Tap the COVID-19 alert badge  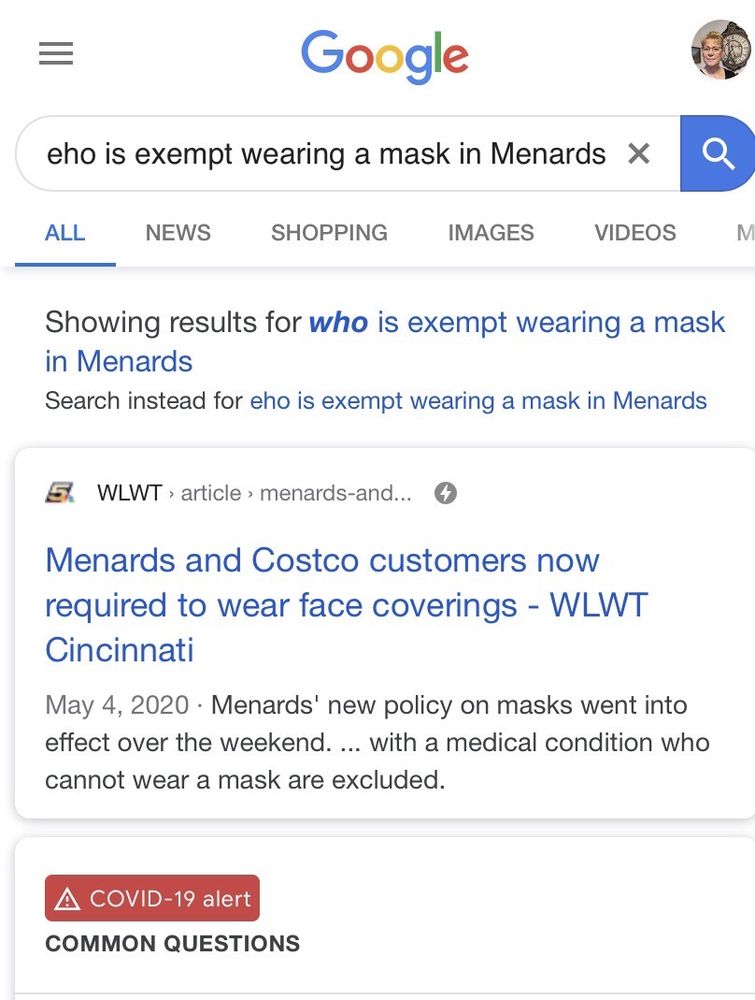152,898
